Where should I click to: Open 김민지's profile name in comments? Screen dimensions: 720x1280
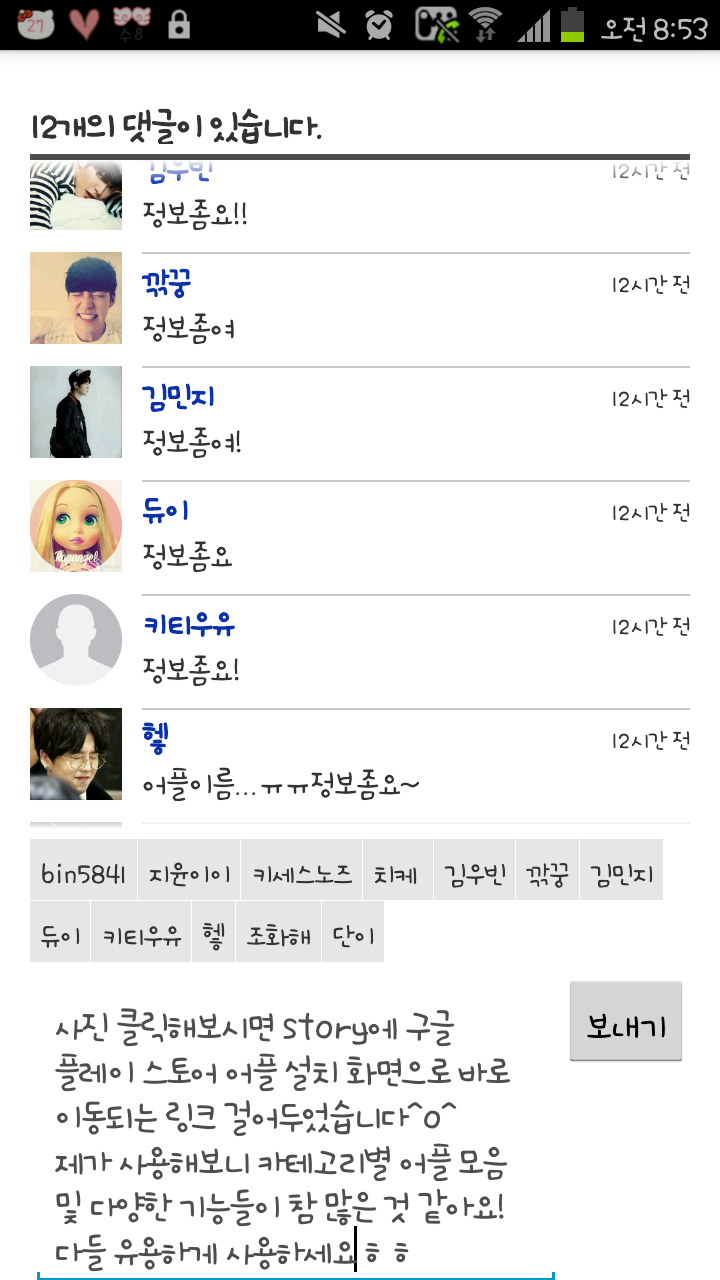tap(178, 397)
